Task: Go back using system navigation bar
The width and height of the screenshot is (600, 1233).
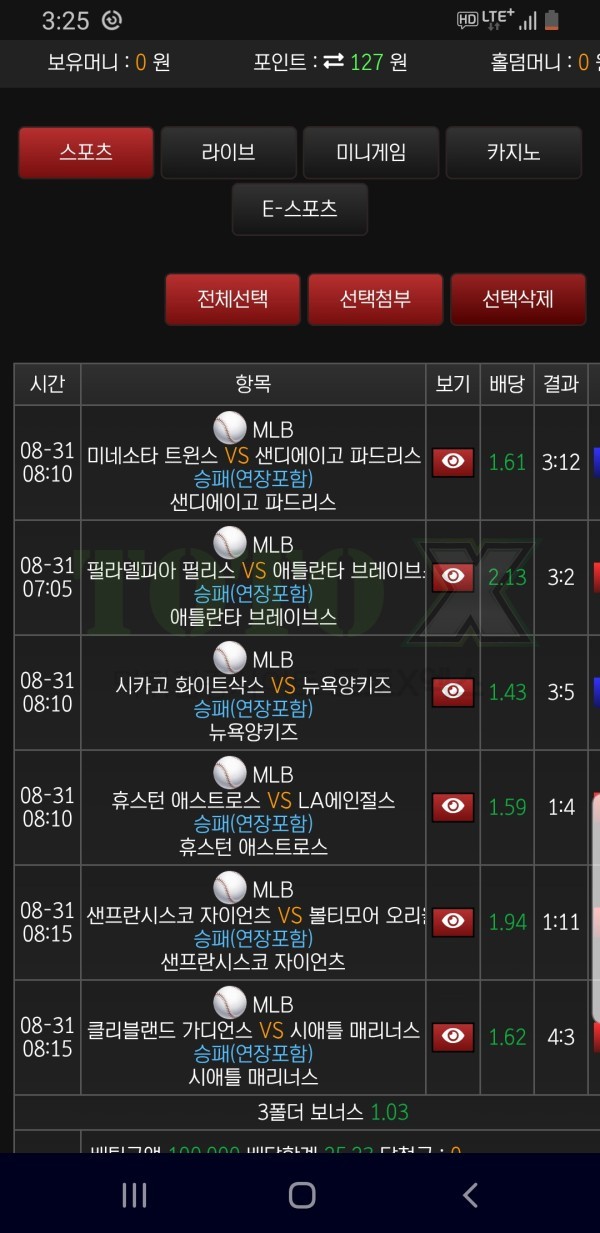Action: 469,1194
